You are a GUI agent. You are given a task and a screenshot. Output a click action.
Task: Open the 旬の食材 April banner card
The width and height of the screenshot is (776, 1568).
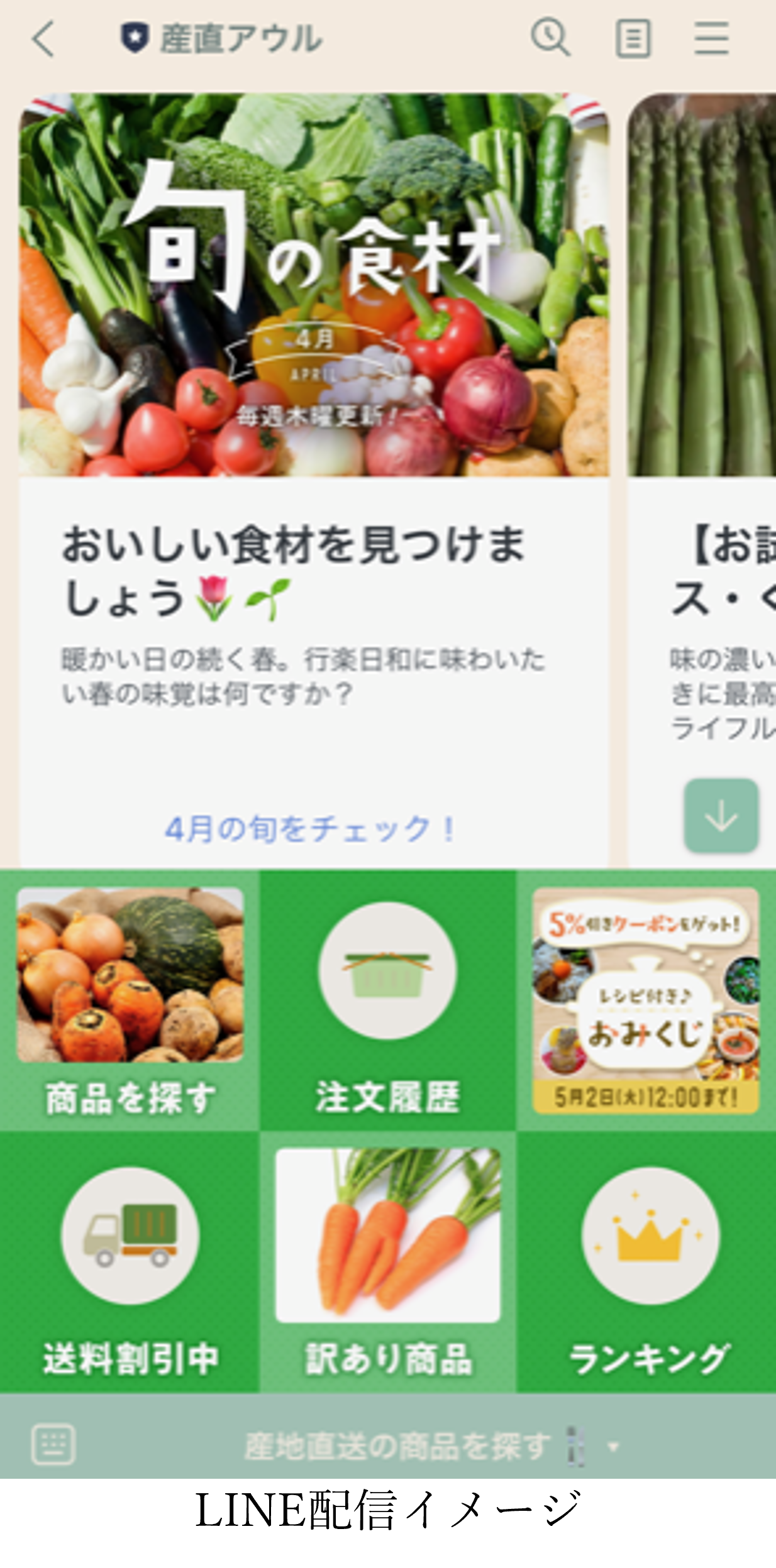coord(314,285)
